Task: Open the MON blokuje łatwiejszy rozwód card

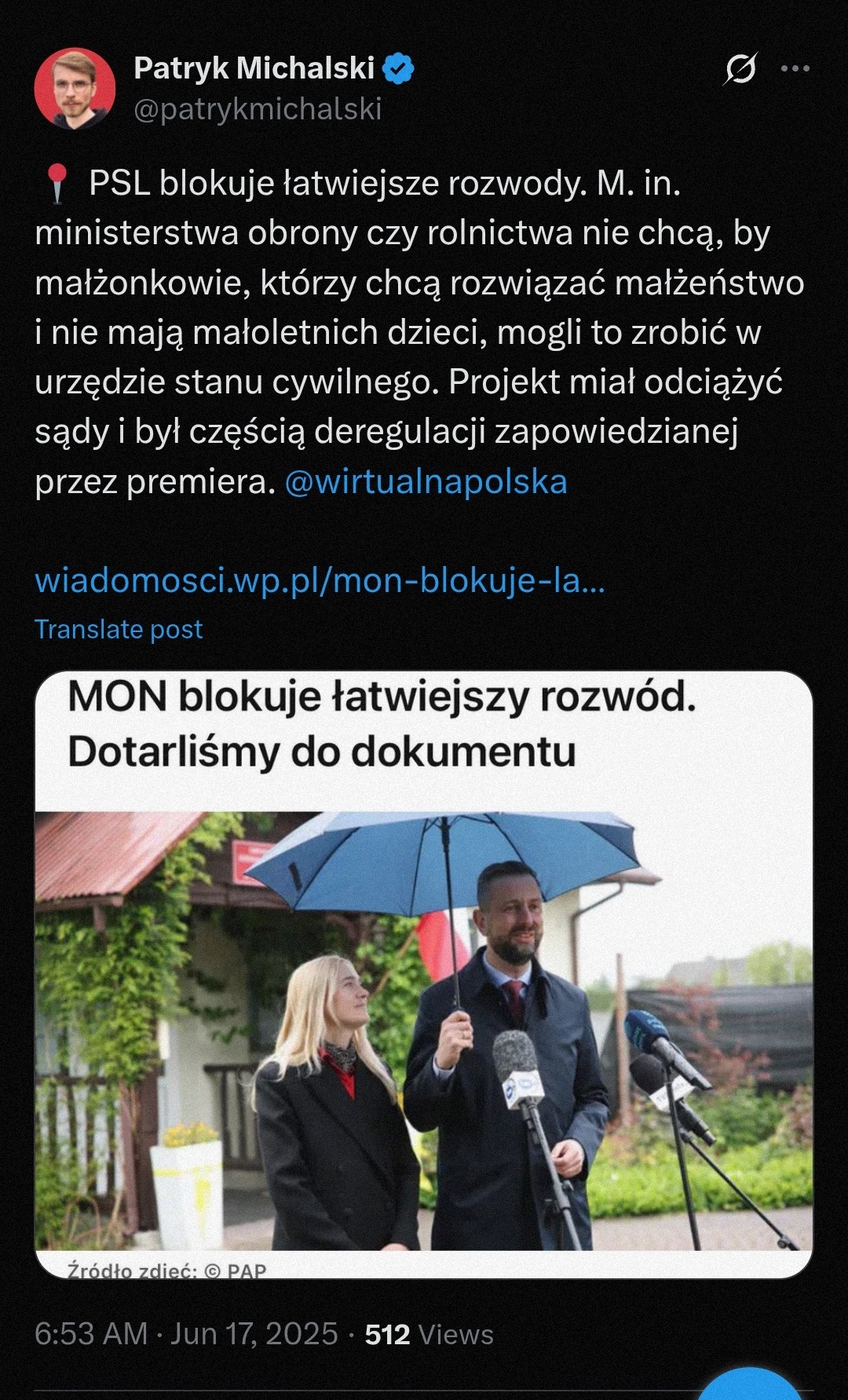Action: click(423, 974)
